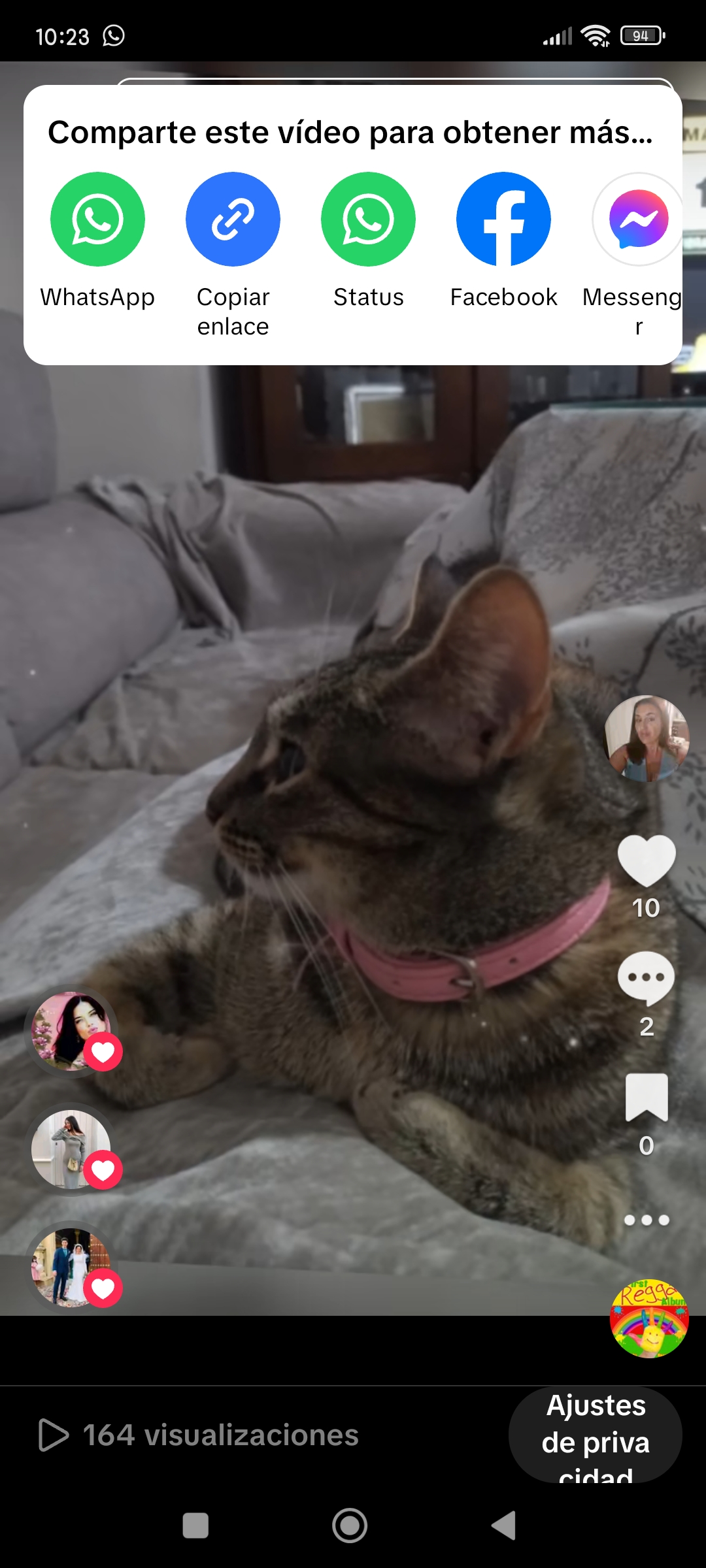Go to the system home screen
The image size is (706, 1568).
[x=350, y=1526]
